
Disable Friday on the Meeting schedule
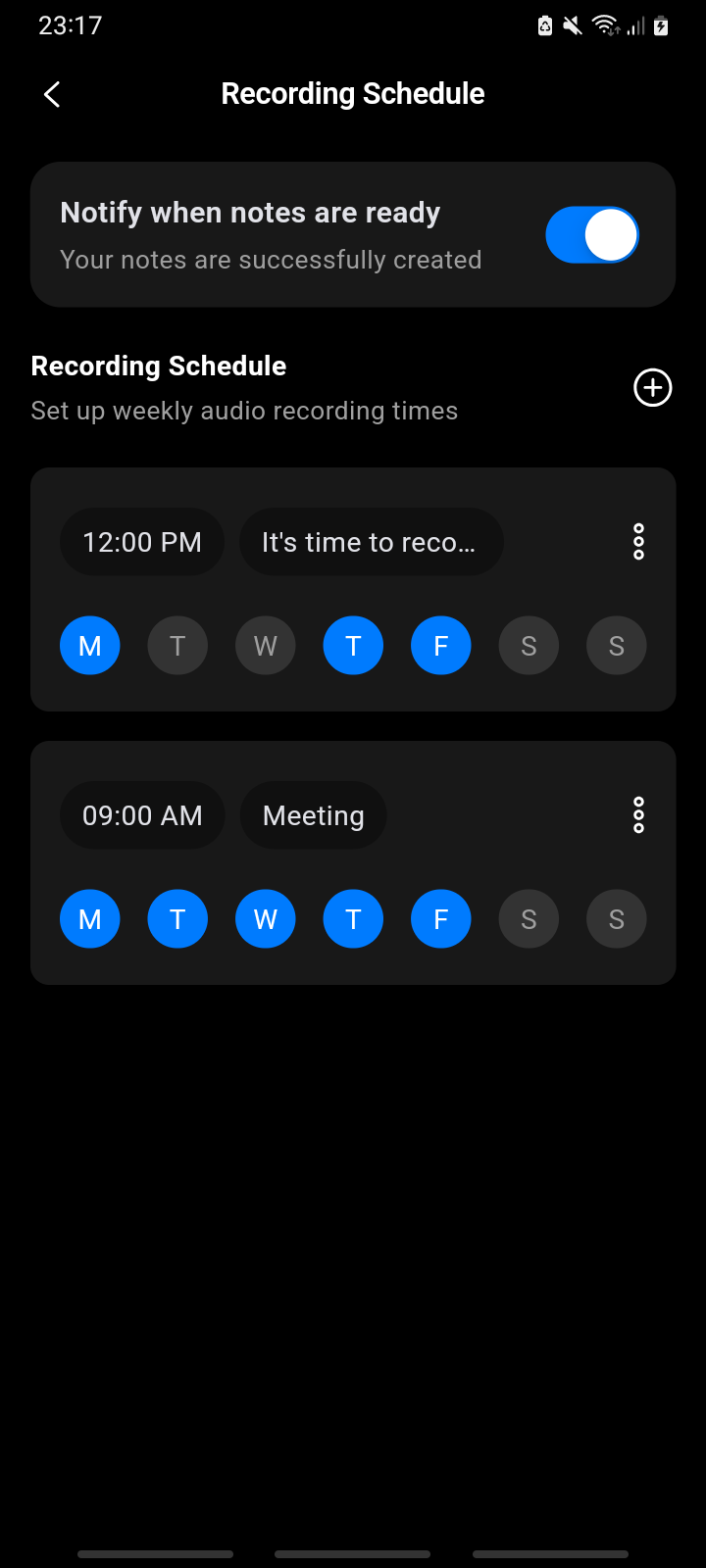coord(440,919)
